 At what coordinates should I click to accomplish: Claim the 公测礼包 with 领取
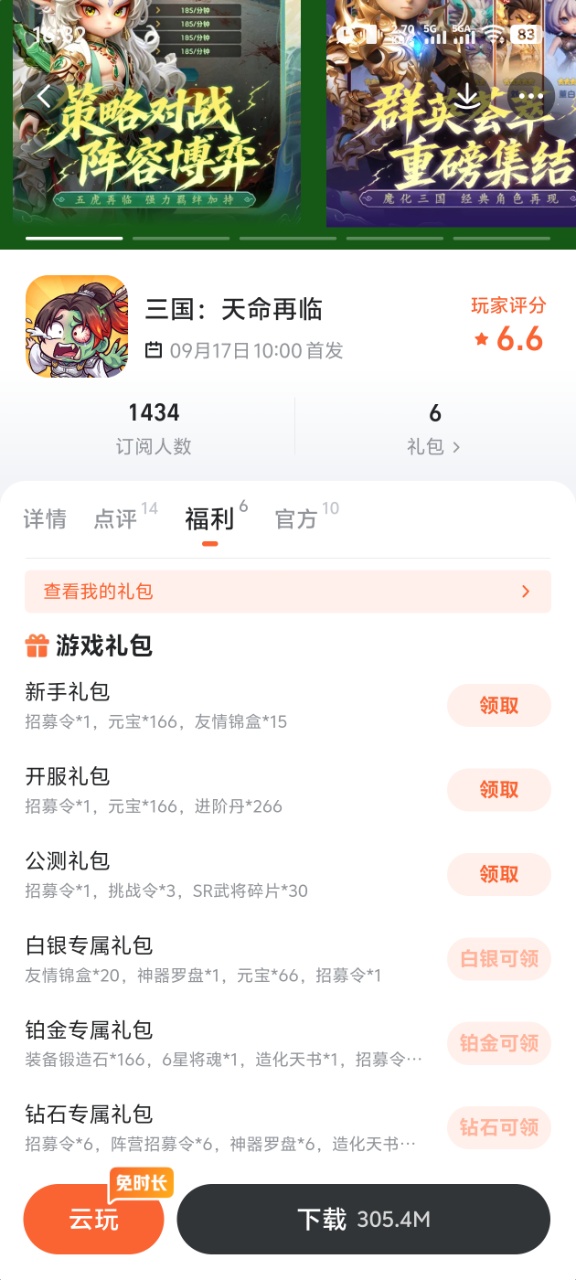pyautogui.click(x=499, y=874)
